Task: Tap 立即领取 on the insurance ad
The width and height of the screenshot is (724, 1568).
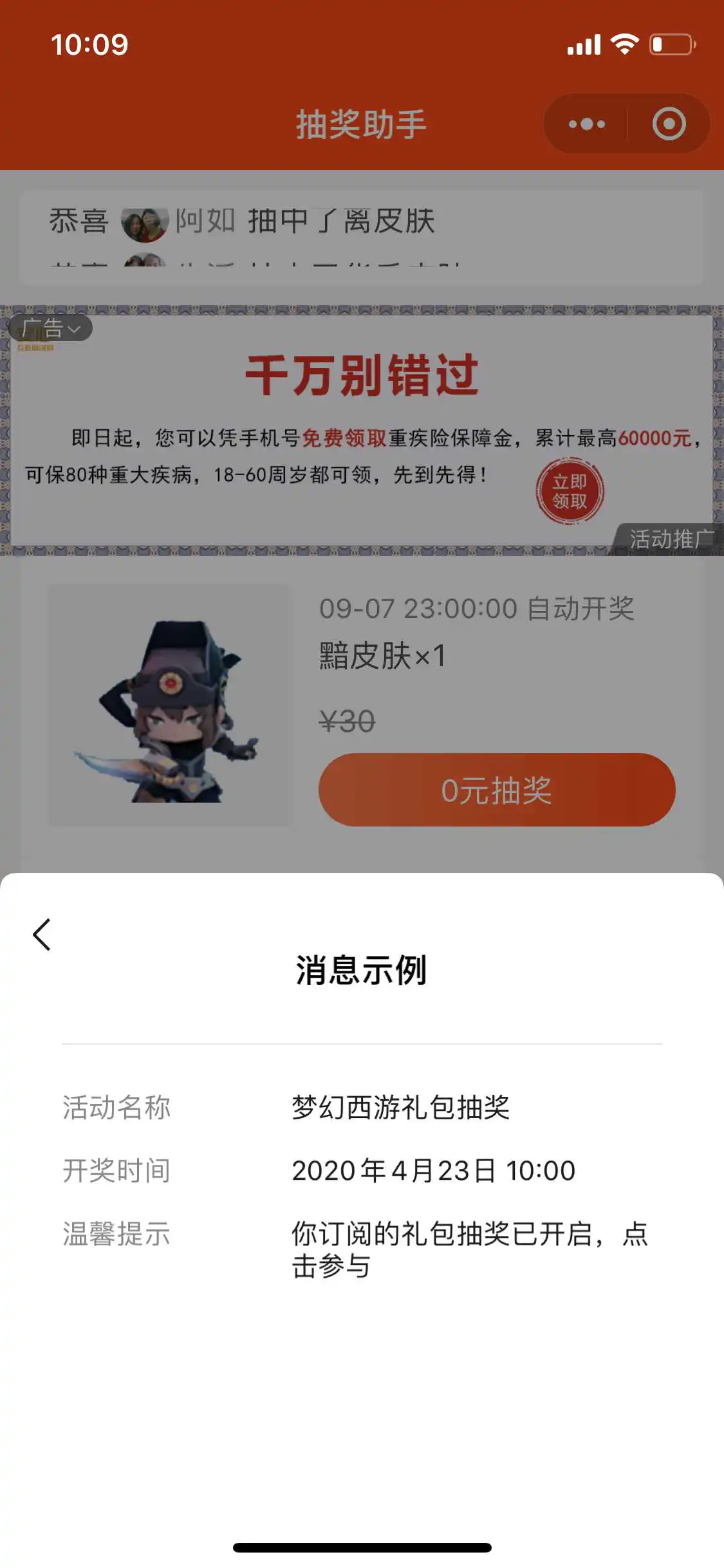Action: (x=570, y=492)
